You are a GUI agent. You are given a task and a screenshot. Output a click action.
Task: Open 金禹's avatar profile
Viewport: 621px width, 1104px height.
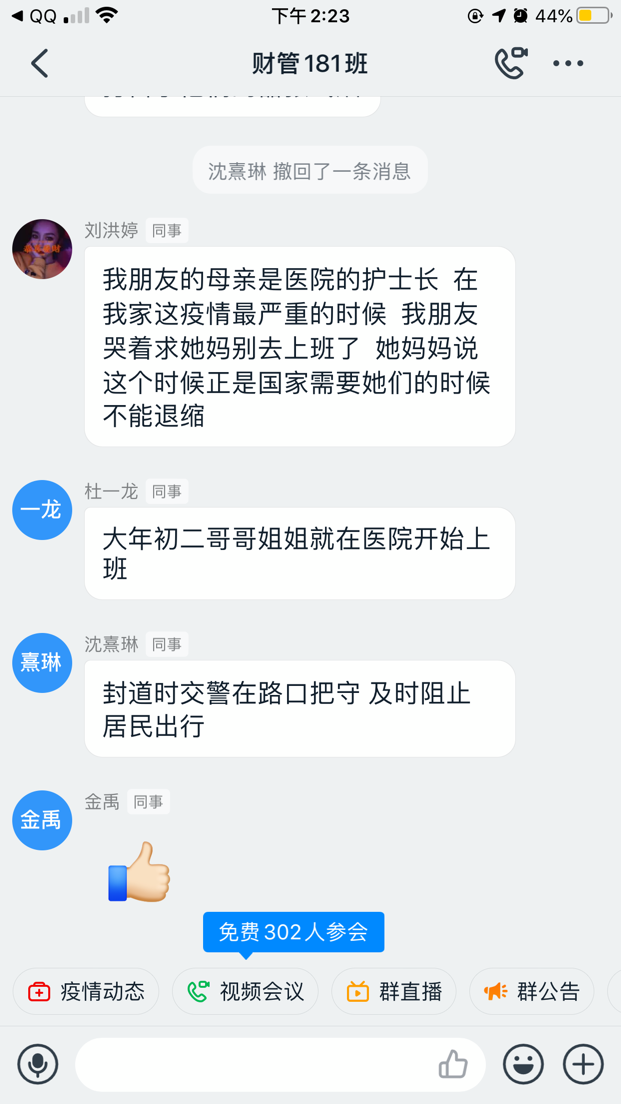pos(42,821)
